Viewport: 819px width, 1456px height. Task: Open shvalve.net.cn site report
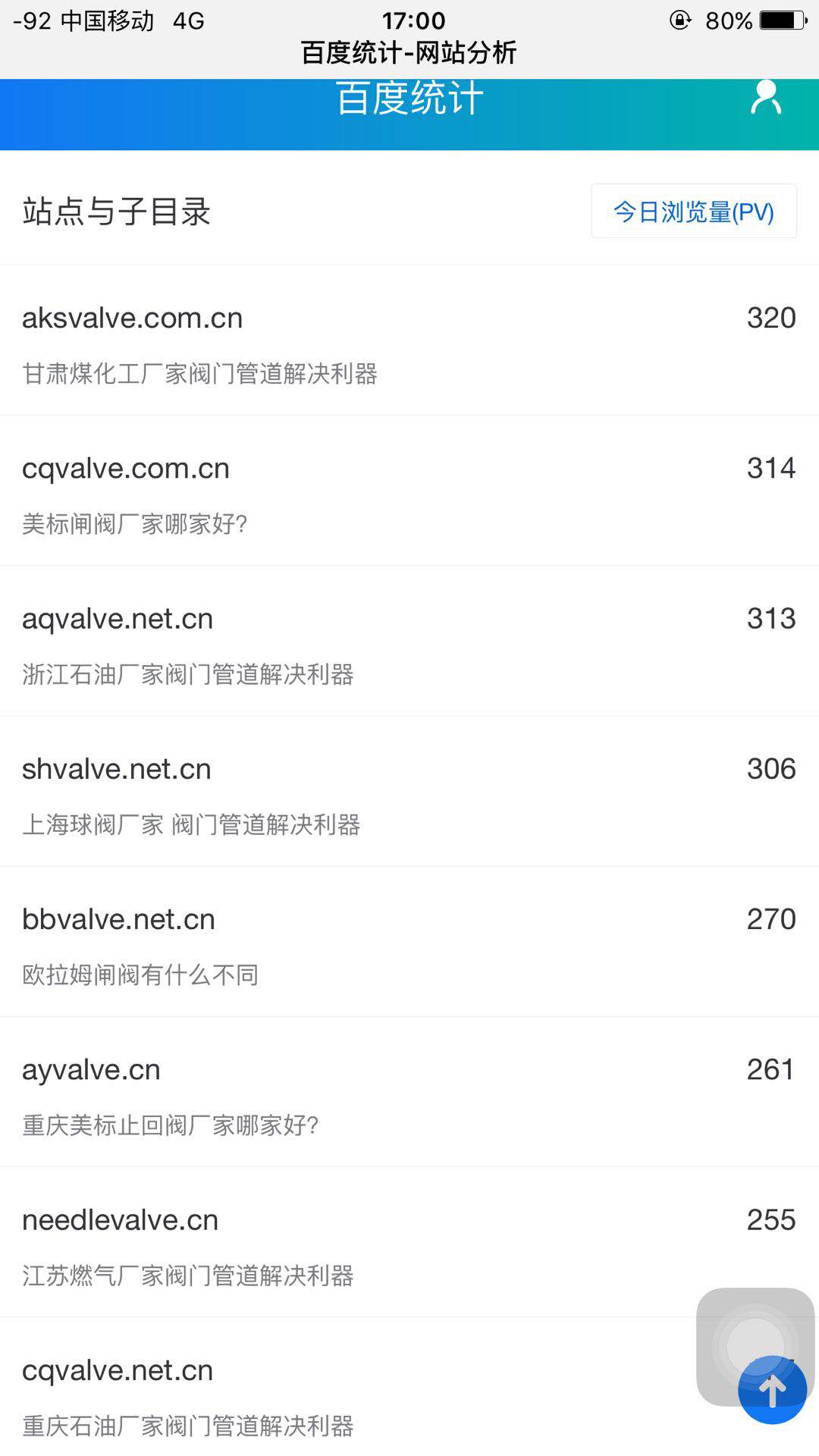[x=117, y=770]
